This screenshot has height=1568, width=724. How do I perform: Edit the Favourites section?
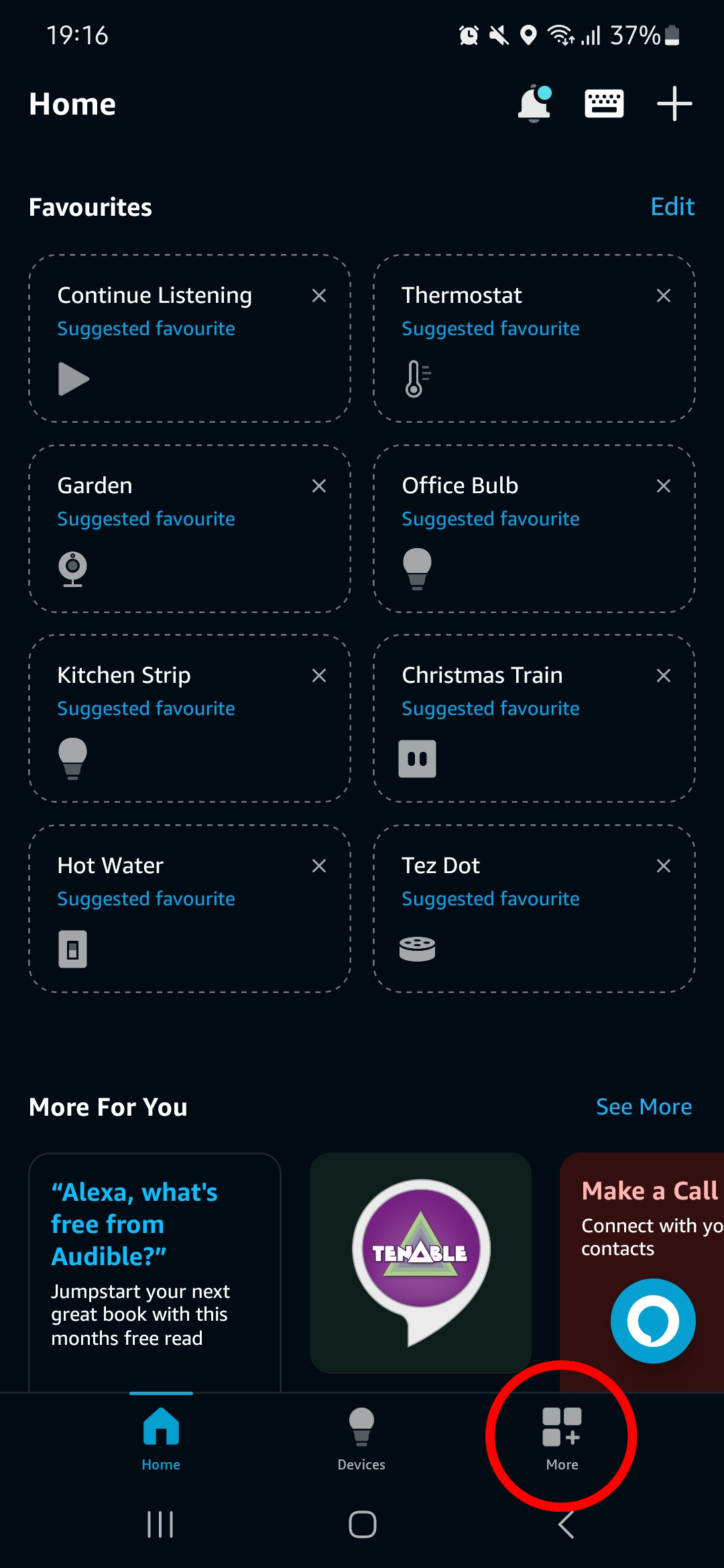click(672, 206)
